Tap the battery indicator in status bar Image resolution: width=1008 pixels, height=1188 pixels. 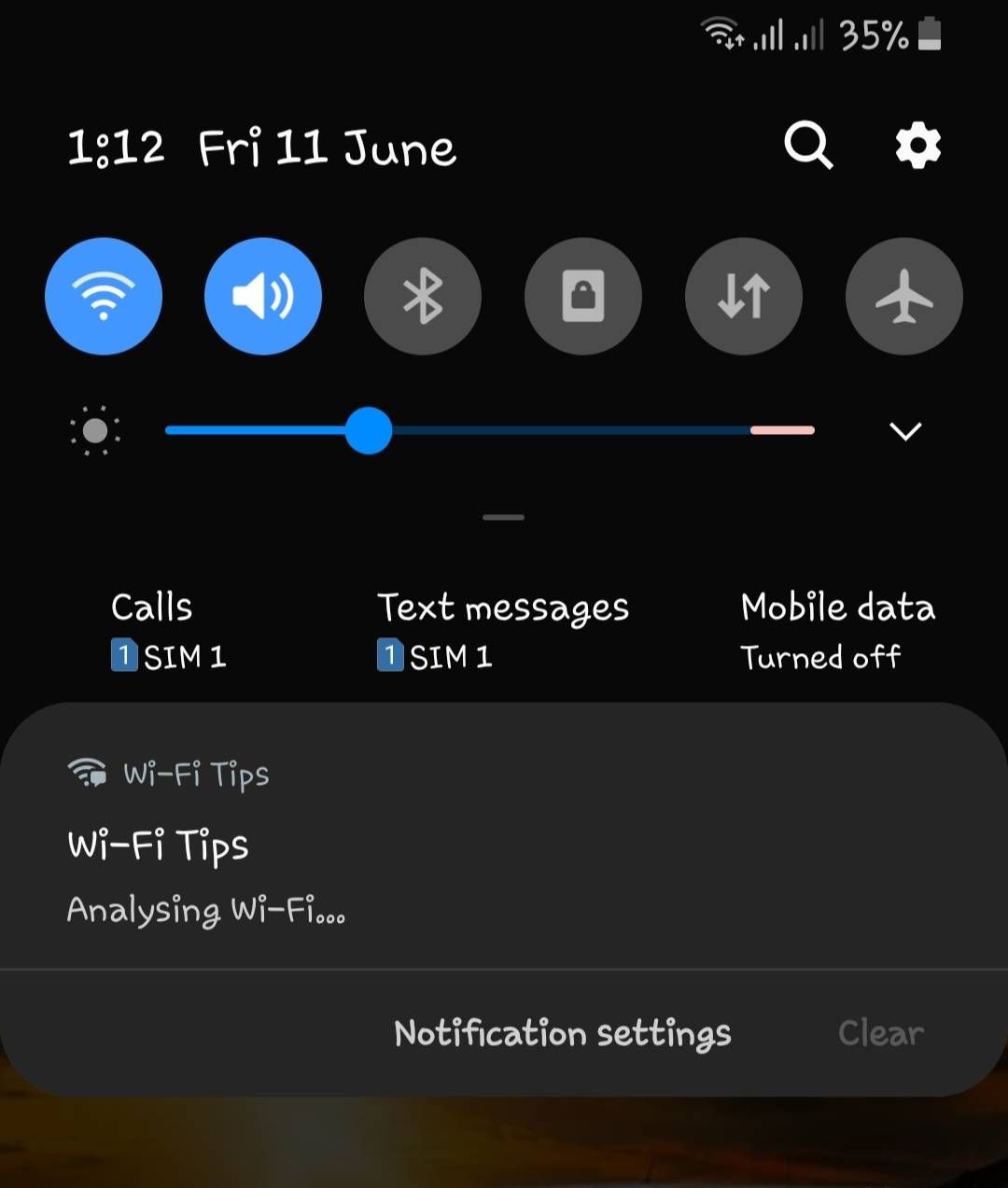(931, 34)
